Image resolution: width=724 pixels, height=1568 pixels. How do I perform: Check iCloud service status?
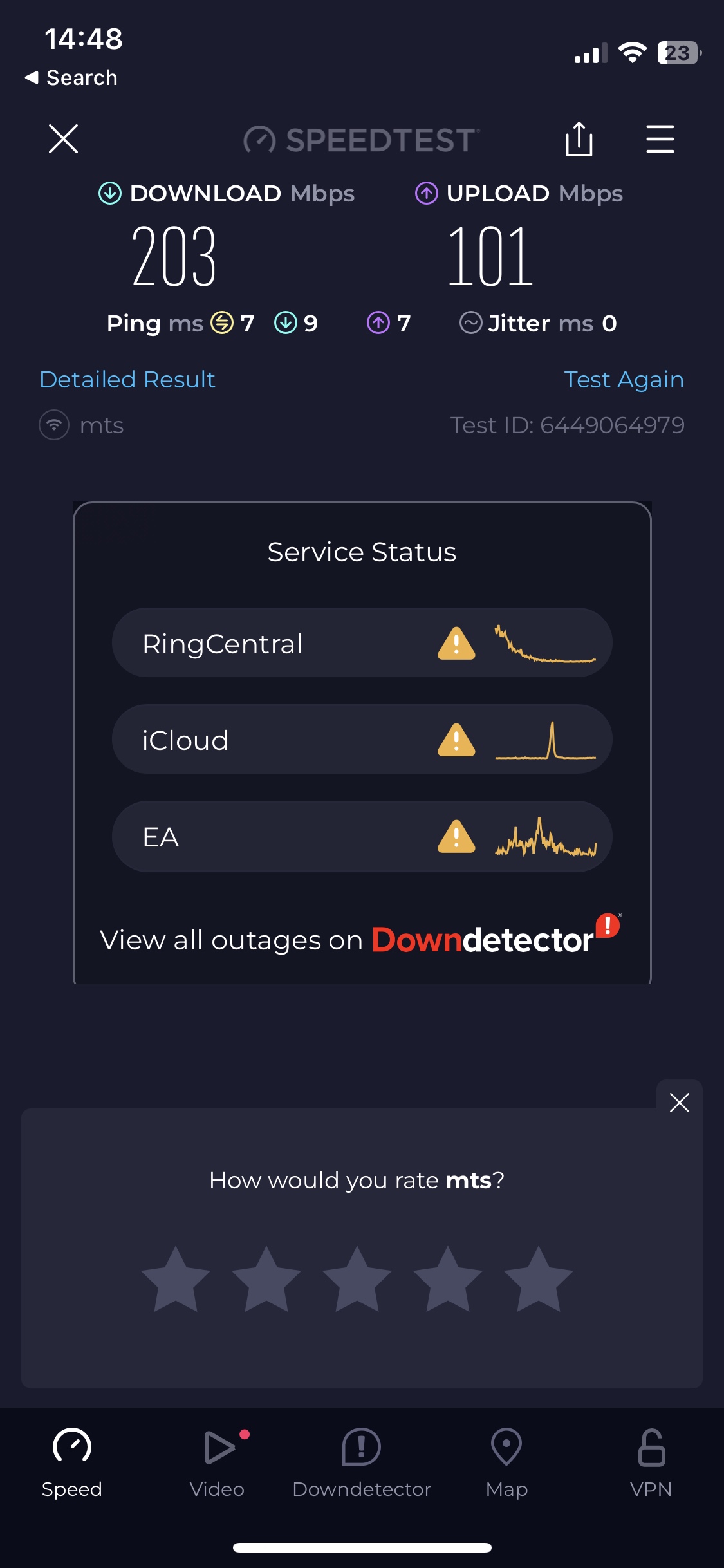362,740
